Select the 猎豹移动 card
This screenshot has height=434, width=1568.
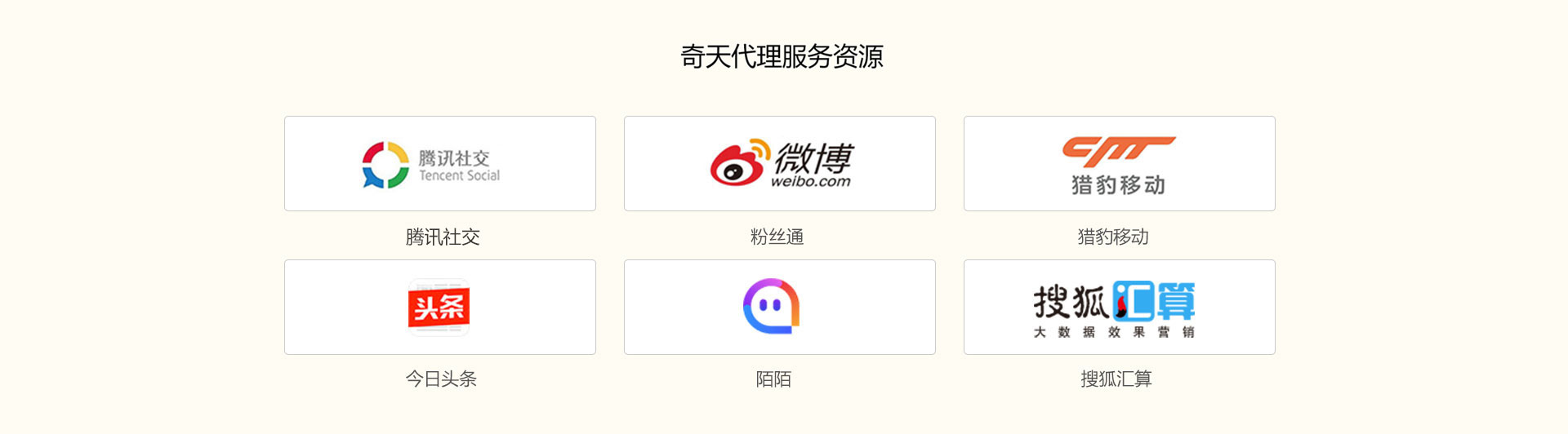click(1119, 164)
